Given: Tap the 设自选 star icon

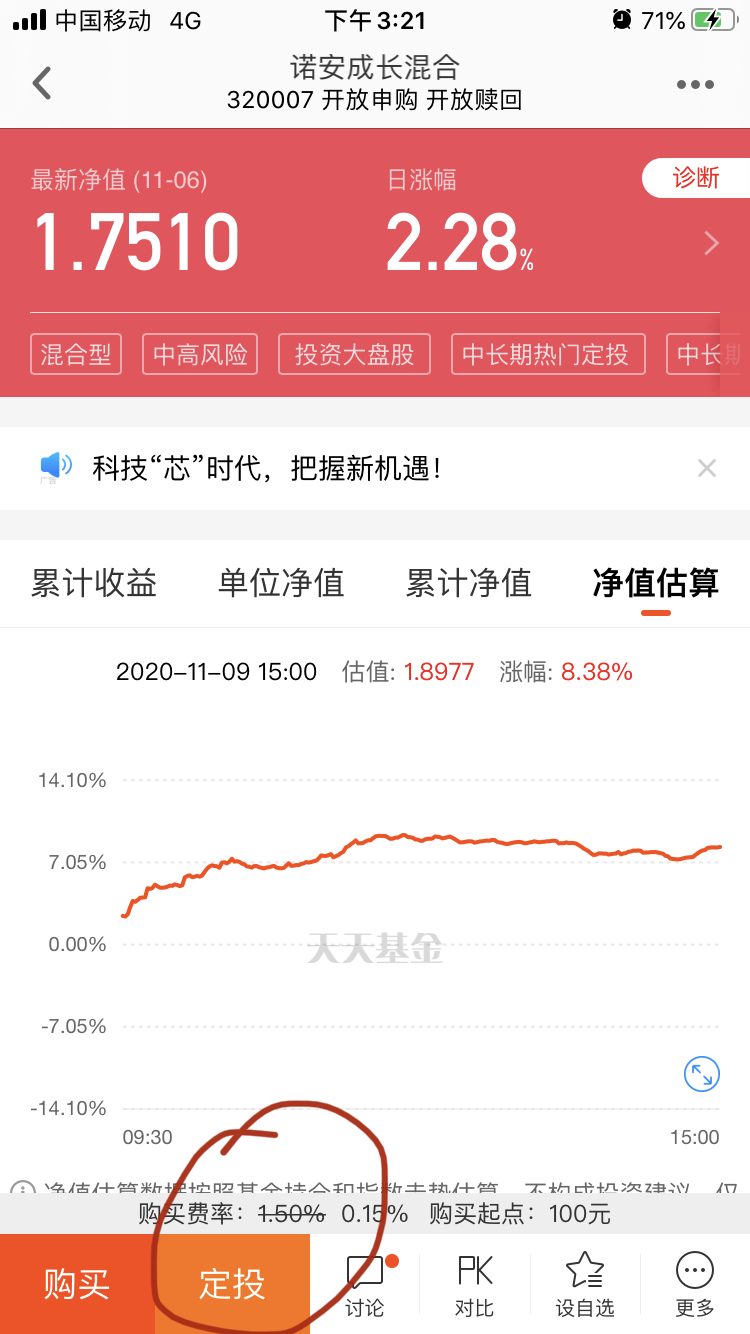Looking at the screenshot, I should [x=584, y=1283].
